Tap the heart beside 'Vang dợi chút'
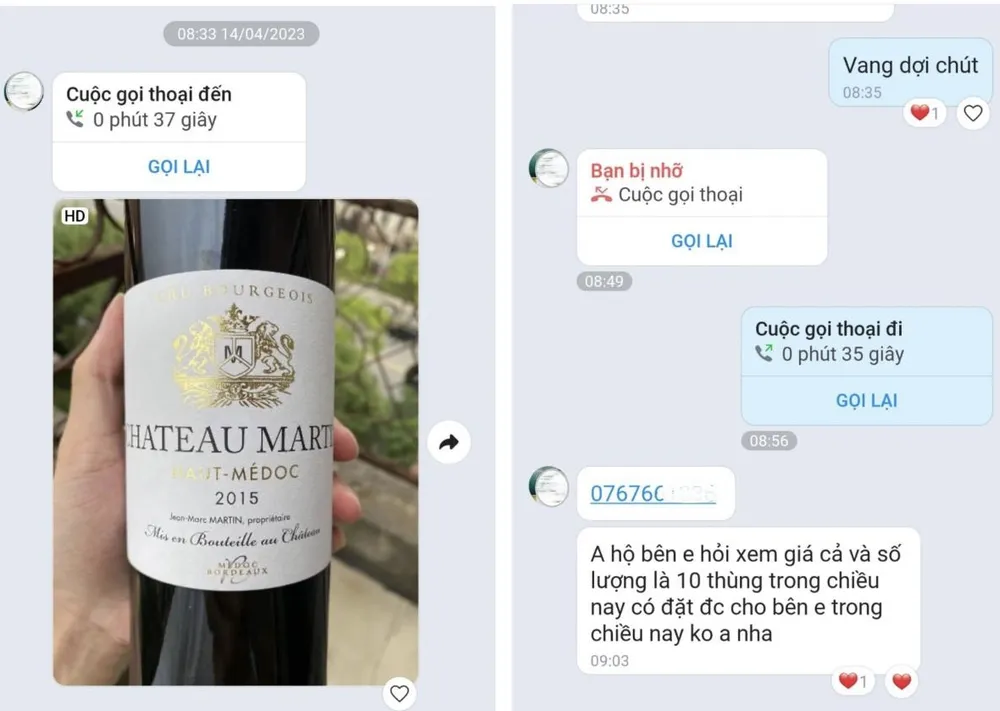Image resolution: width=1000 pixels, height=711 pixels. [x=972, y=113]
